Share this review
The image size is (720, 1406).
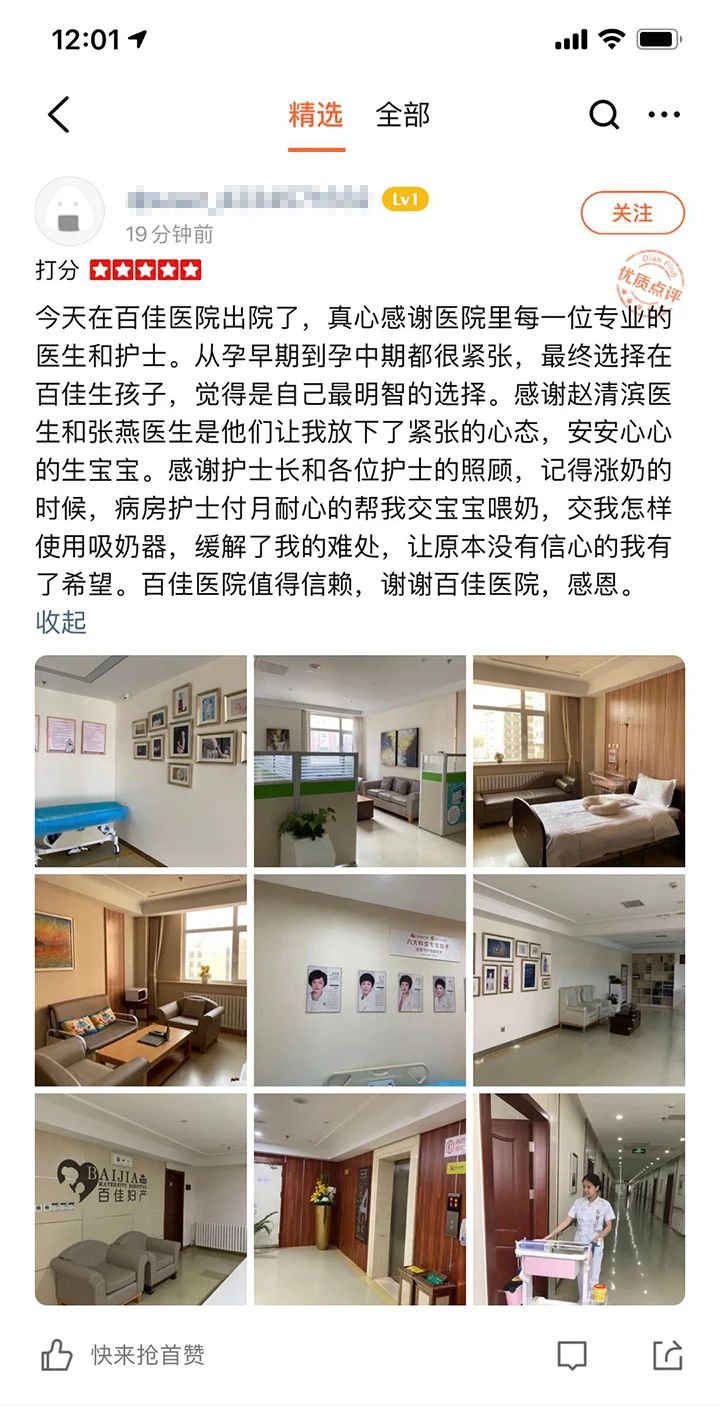click(667, 1355)
